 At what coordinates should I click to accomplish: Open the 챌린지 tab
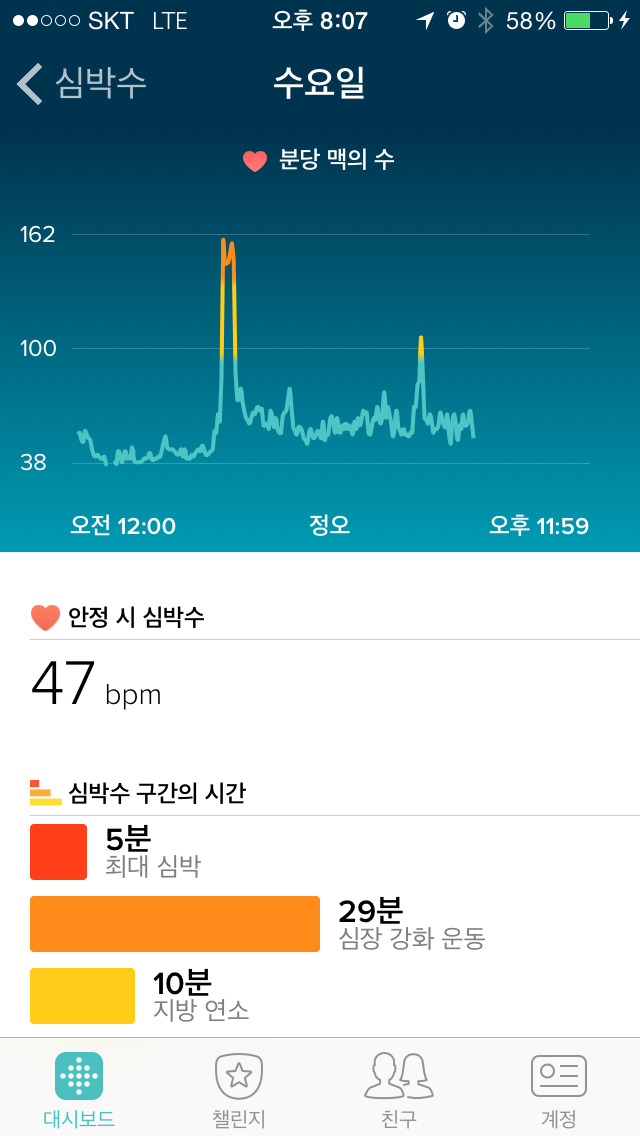[x=239, y=1088]
